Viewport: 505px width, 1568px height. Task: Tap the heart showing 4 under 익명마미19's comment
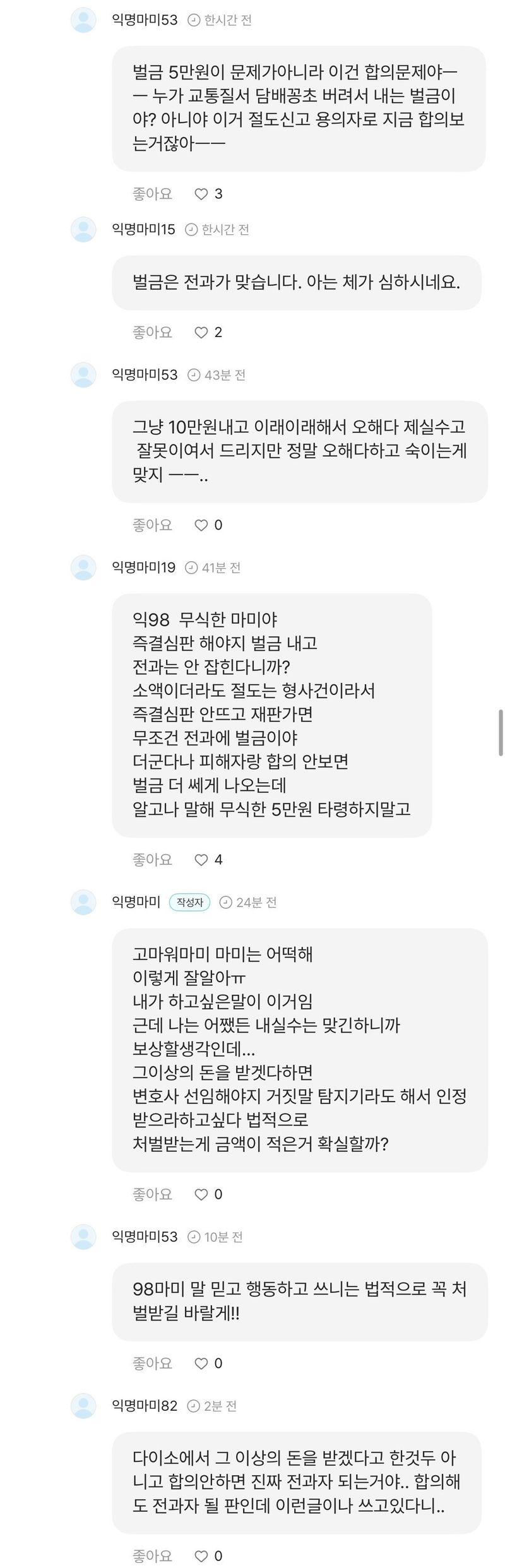[201, 860]
